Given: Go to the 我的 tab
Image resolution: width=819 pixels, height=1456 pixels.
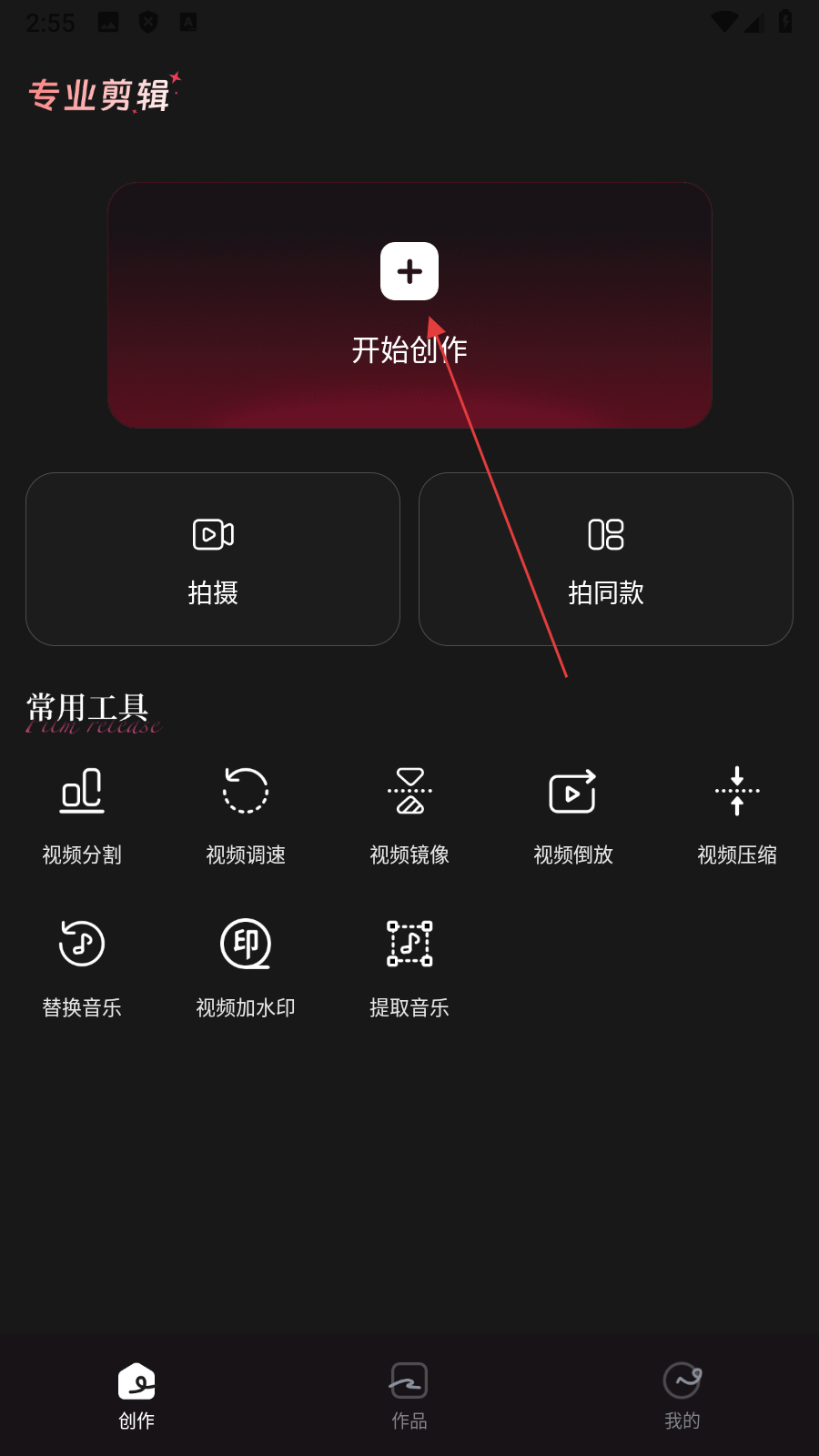Looking at the screenshot, I should 682,1396.
